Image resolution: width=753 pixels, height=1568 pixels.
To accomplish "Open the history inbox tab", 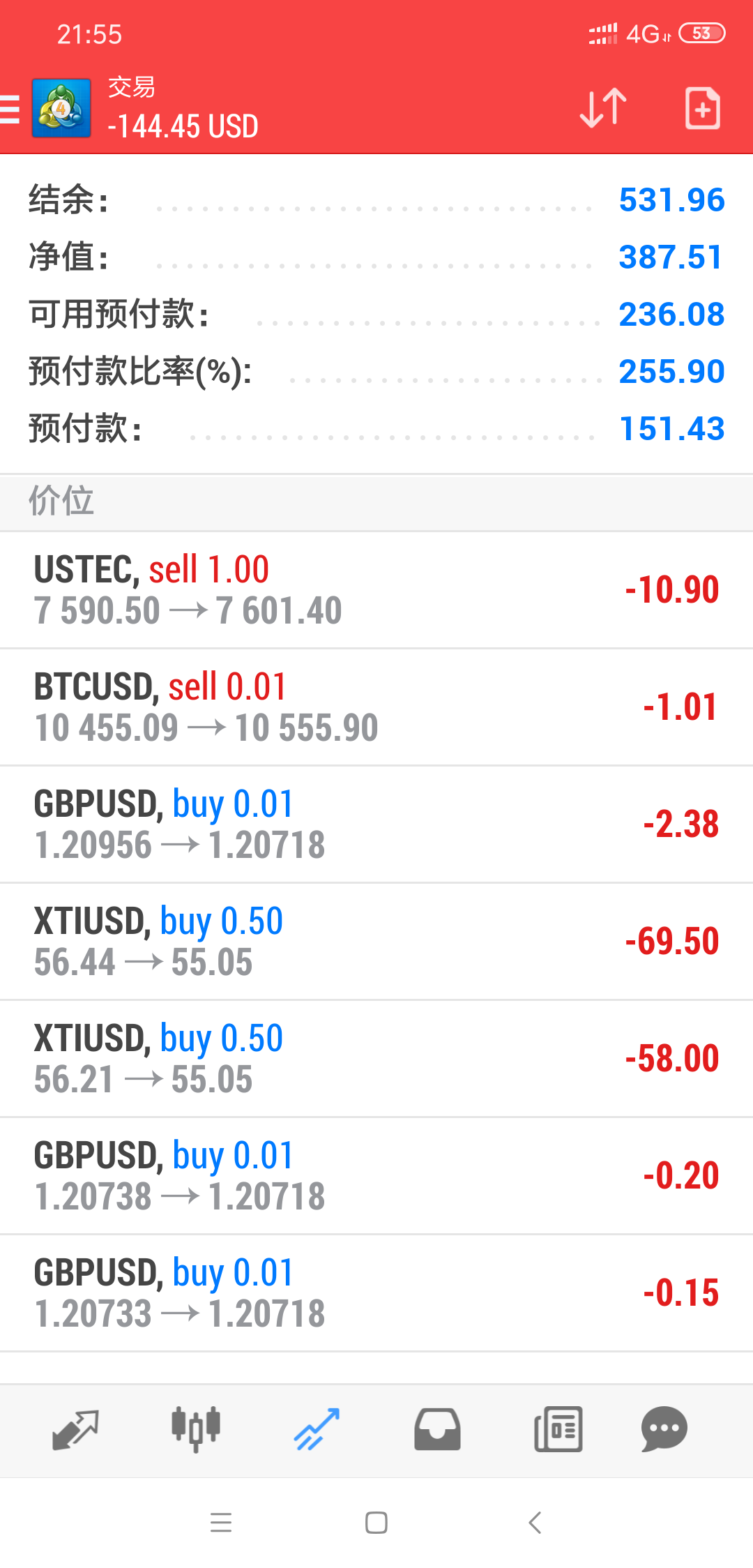I will 437,1429.
